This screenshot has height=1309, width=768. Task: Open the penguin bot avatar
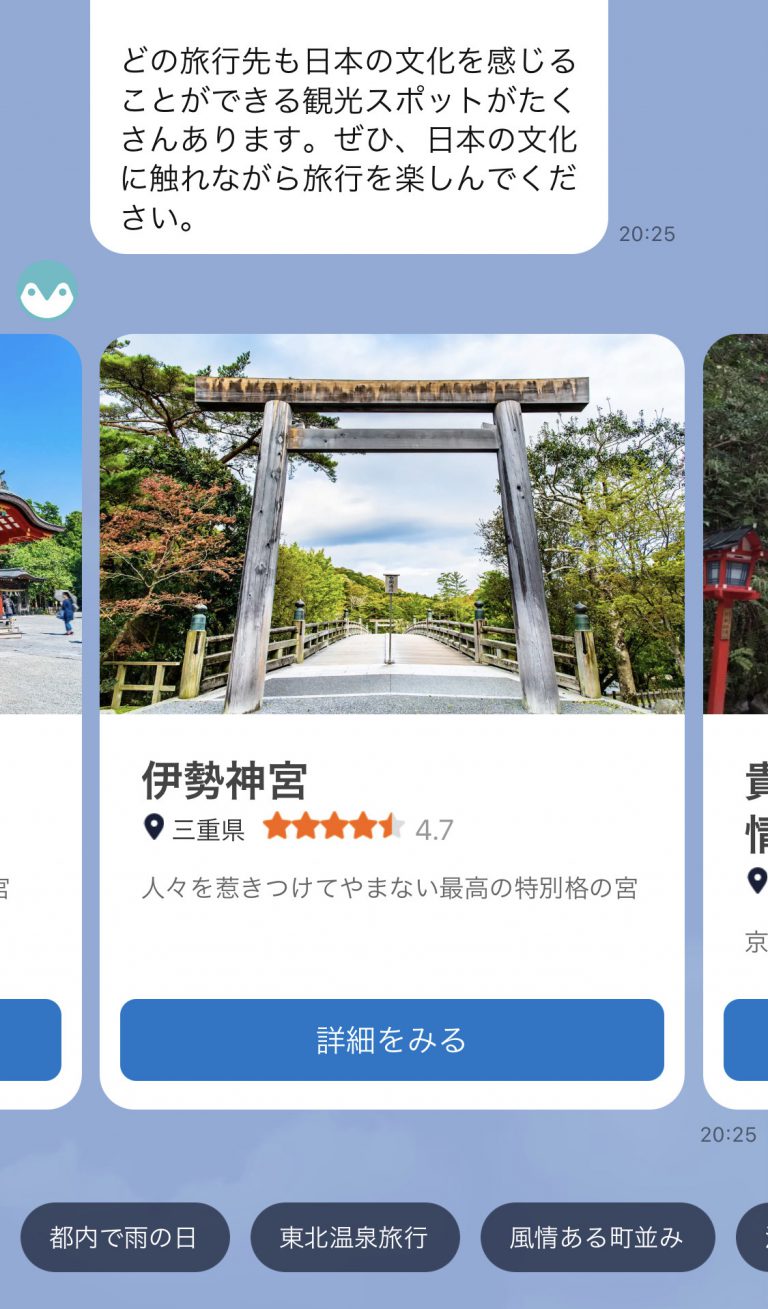click(46, 291)
